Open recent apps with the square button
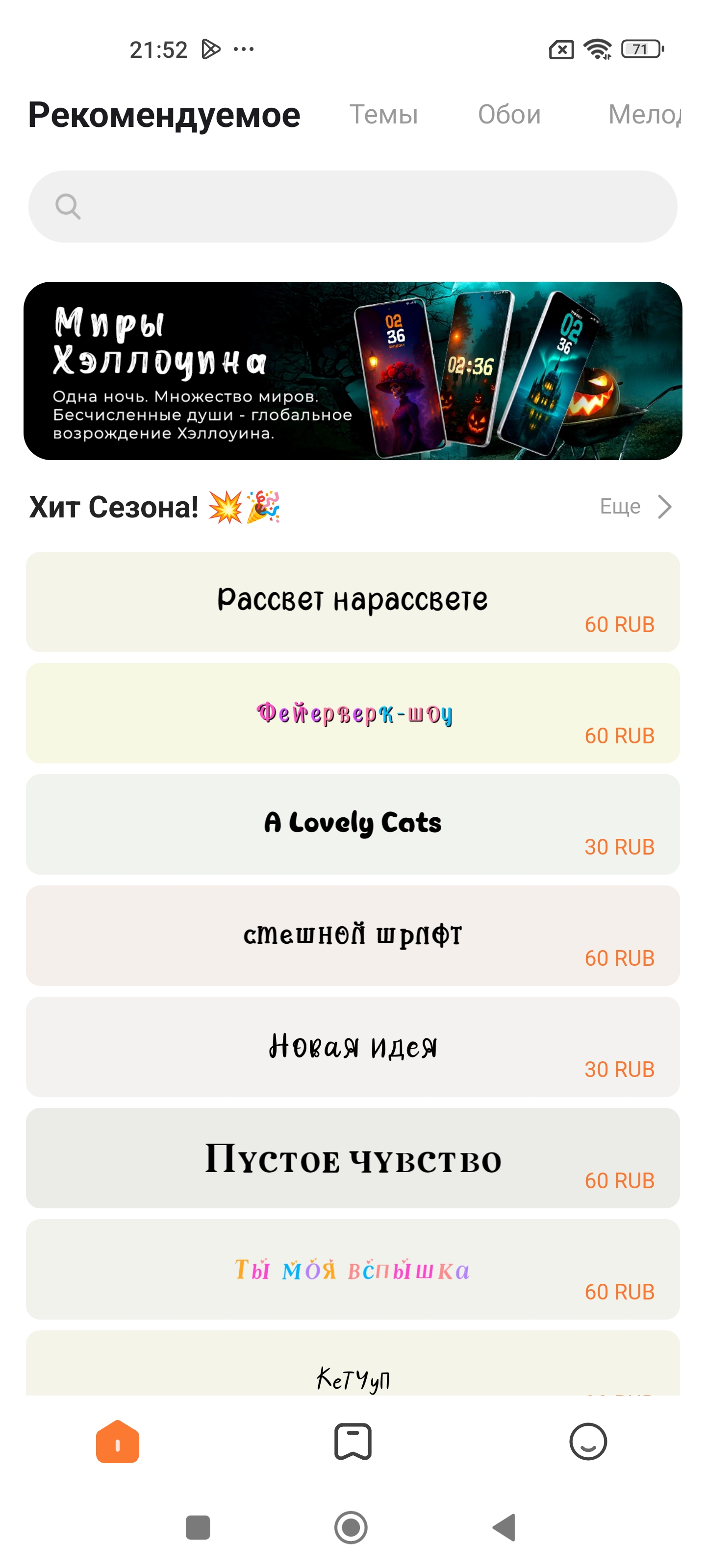 click(198, 1527)
